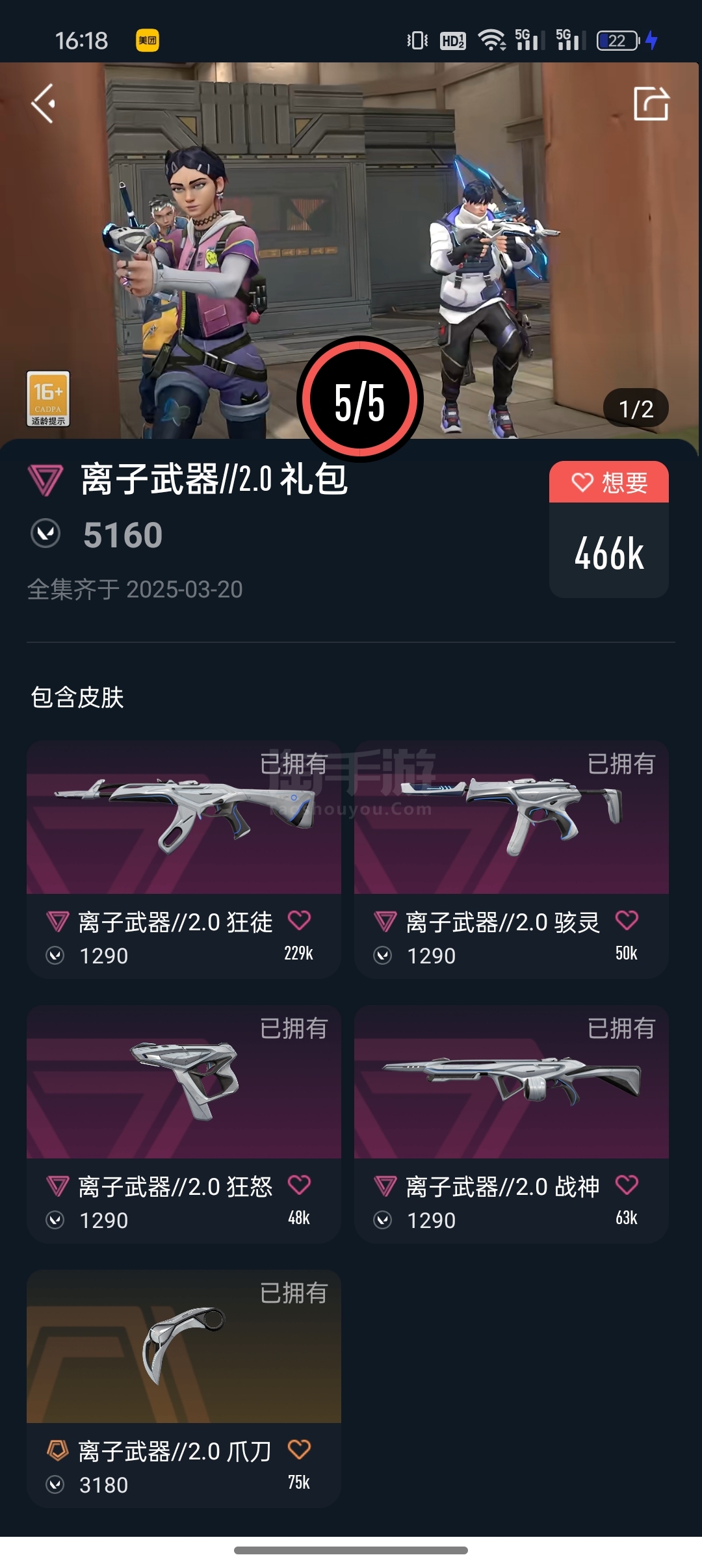Tap the 想要 want button
702x1568 pixels.
coord(609,482)
